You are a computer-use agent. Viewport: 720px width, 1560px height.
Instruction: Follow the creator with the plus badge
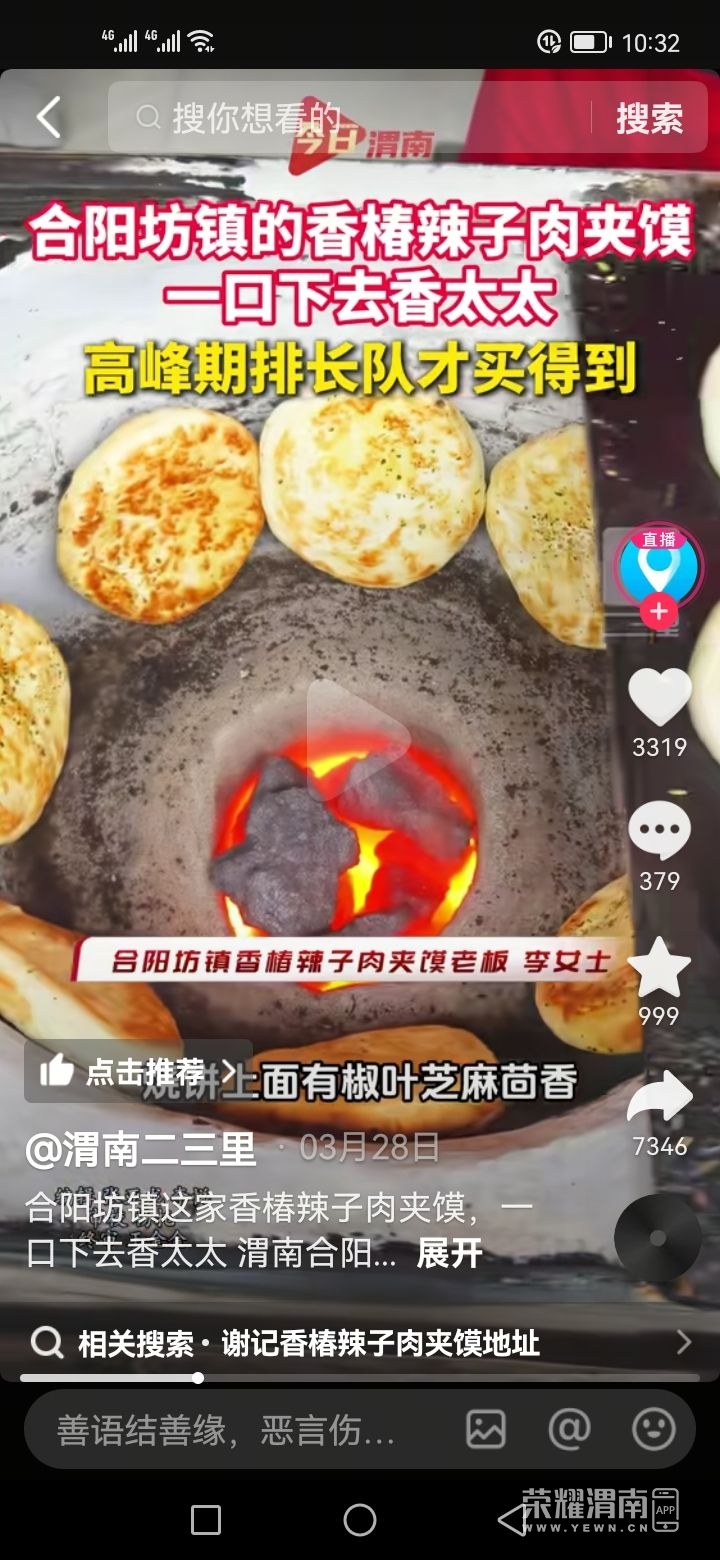658,611
